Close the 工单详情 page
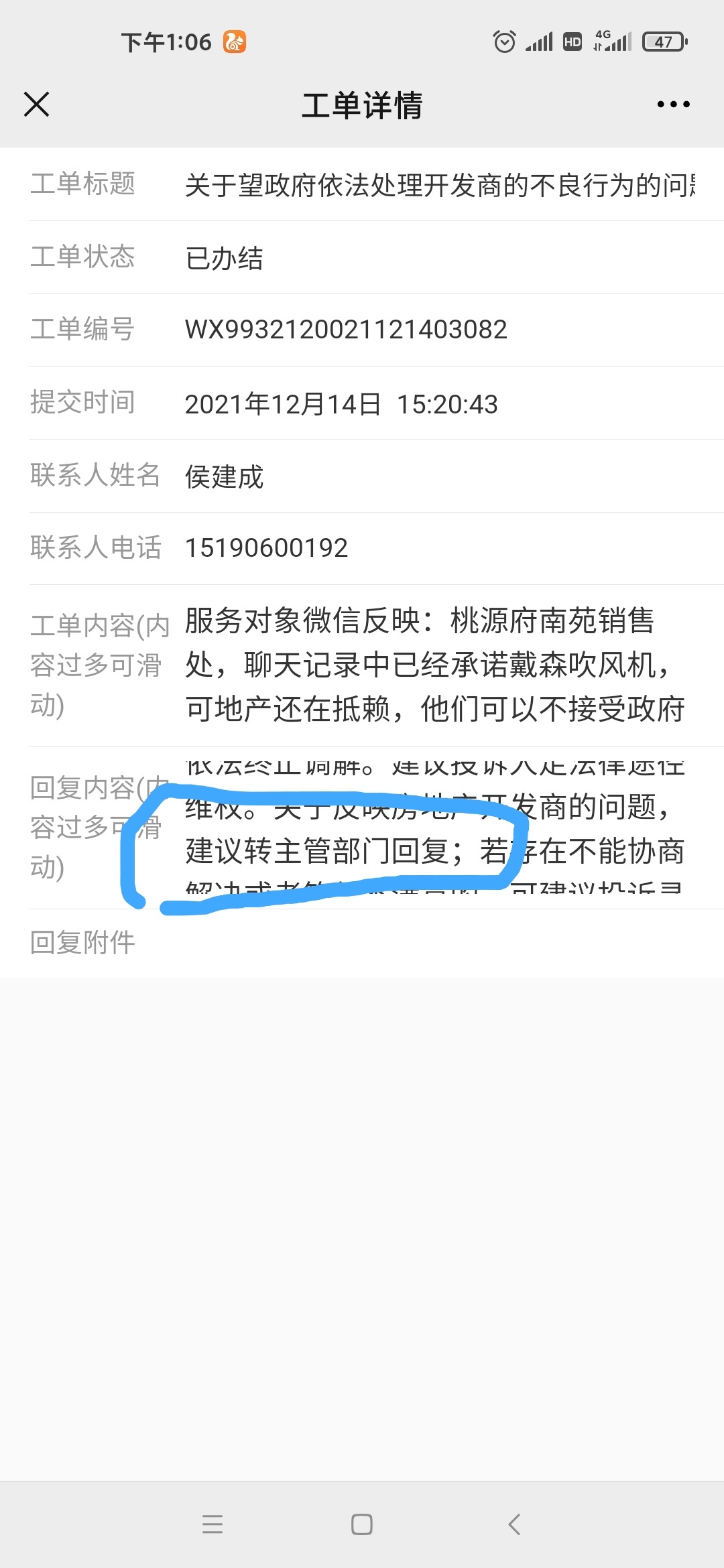Screen dimensions: 724x1568 tap(36, 105)
